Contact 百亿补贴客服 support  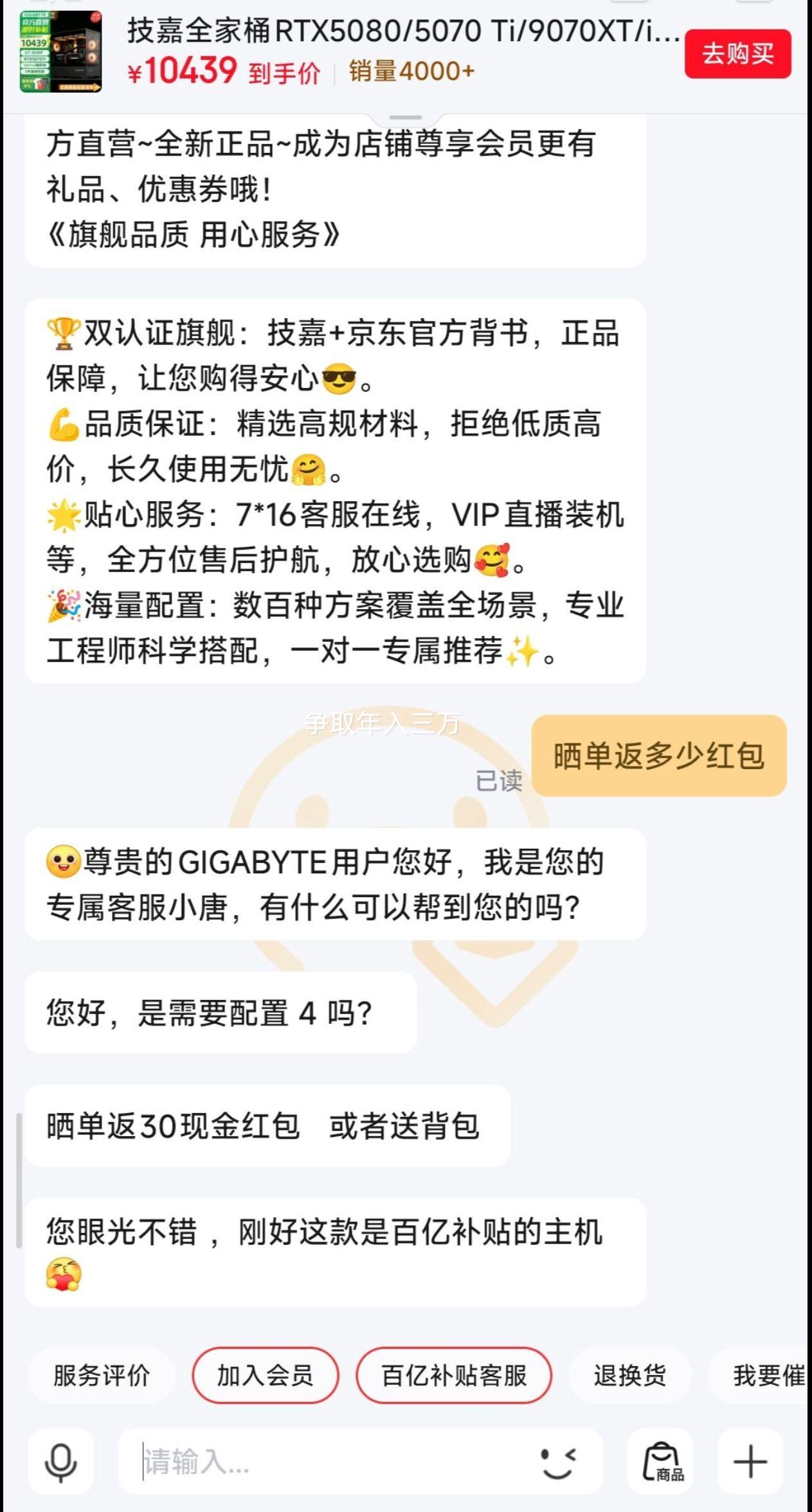[454, 1376]
